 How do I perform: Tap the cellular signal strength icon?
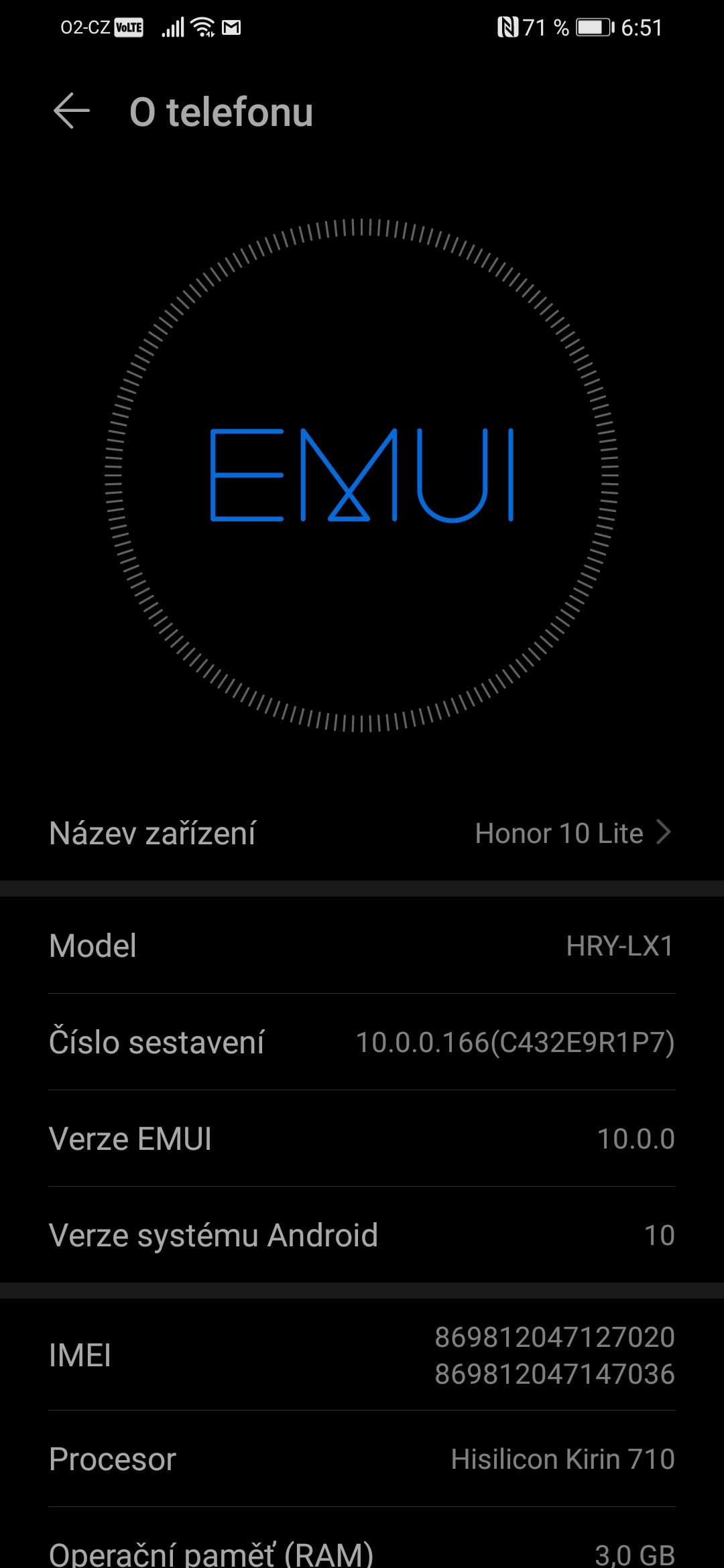click(174, 27)
